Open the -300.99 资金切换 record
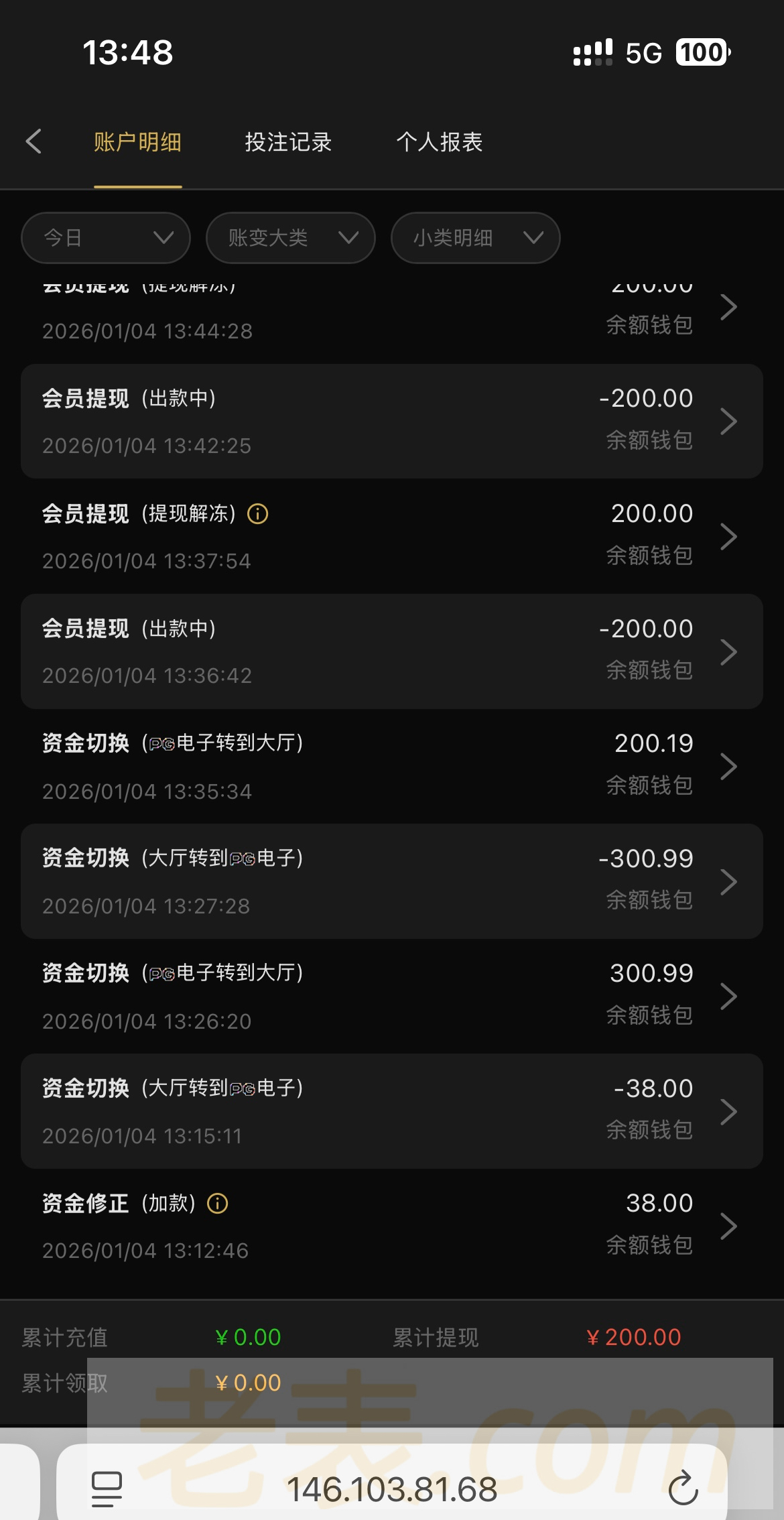Image resolution: width=784 pixels, height=1520 pixels. [391, 881]
